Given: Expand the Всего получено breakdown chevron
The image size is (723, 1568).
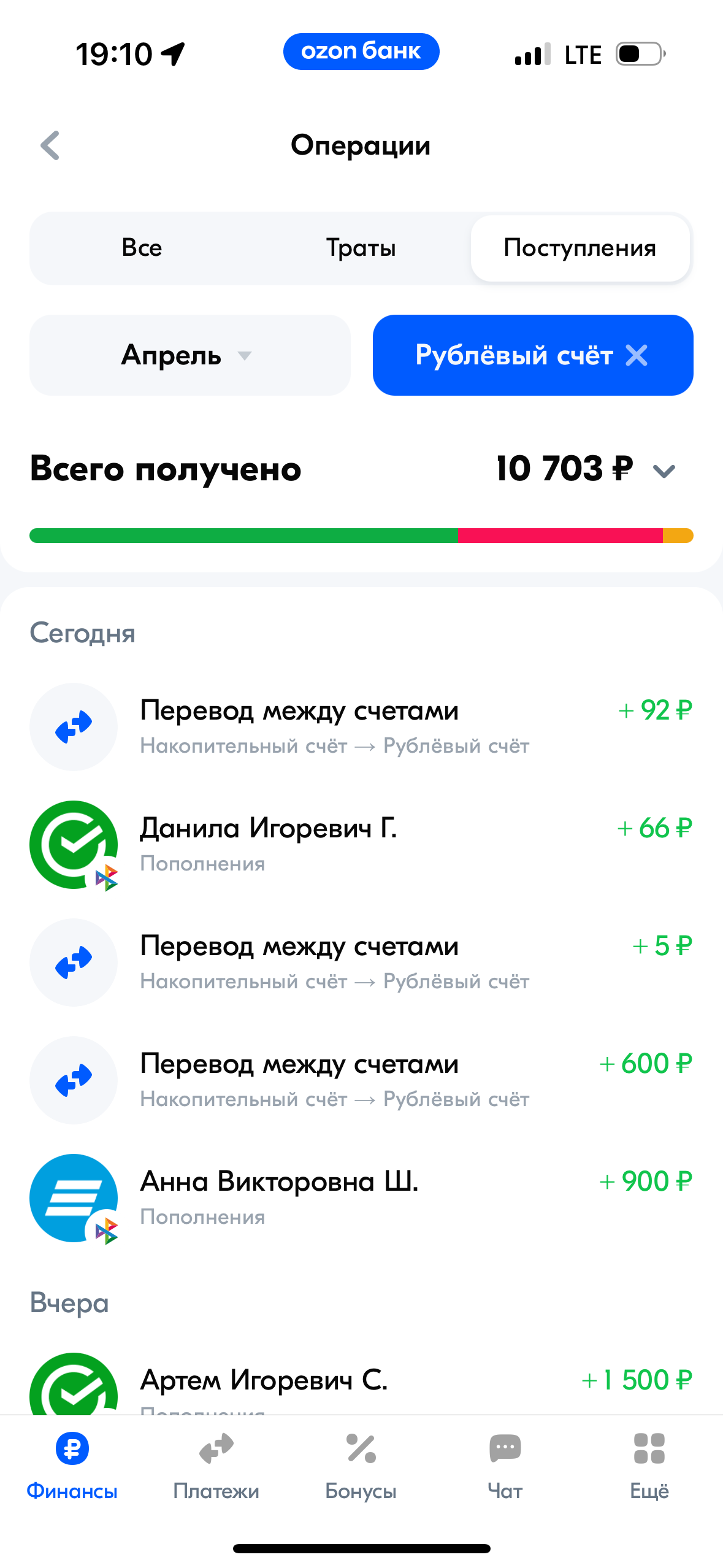Looking at the screenshot, I should tap(664, 471).
